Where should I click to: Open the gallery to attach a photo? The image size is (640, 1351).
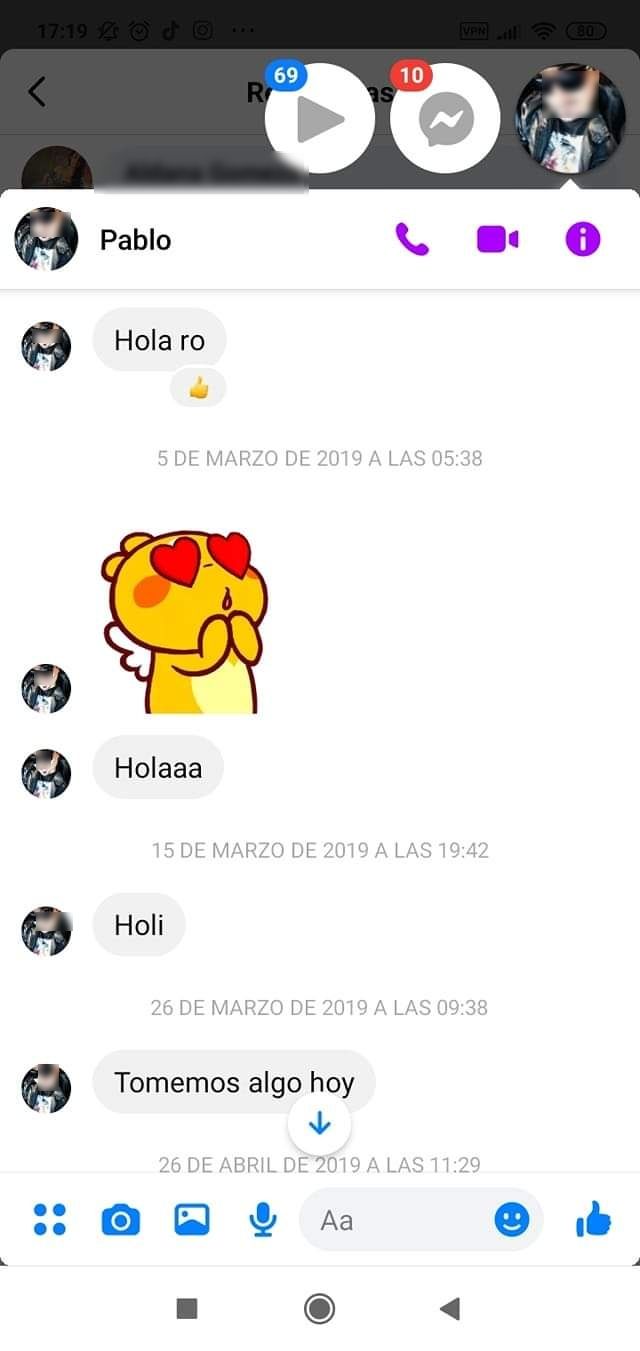(x=191, y=1220)
